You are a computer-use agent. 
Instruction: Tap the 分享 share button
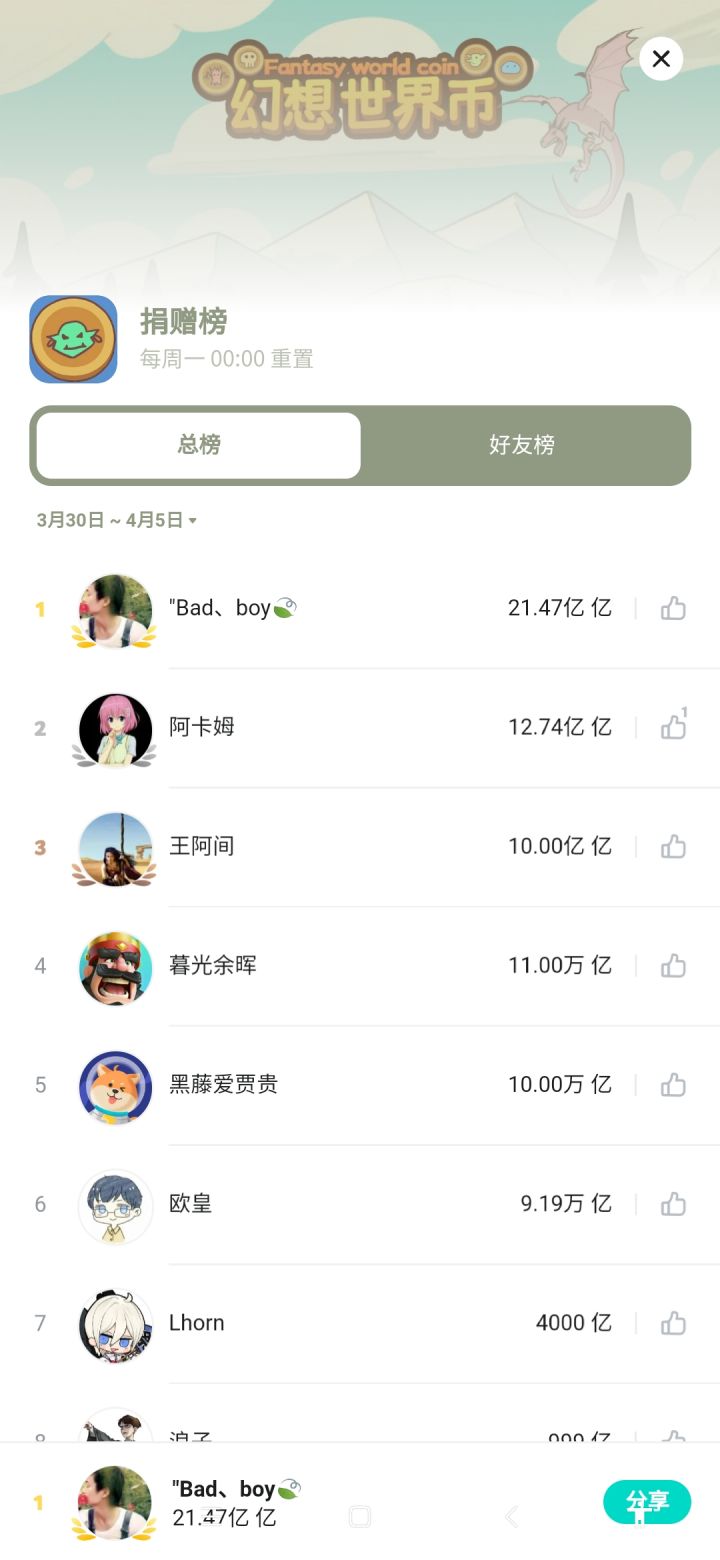(647, 1501)
